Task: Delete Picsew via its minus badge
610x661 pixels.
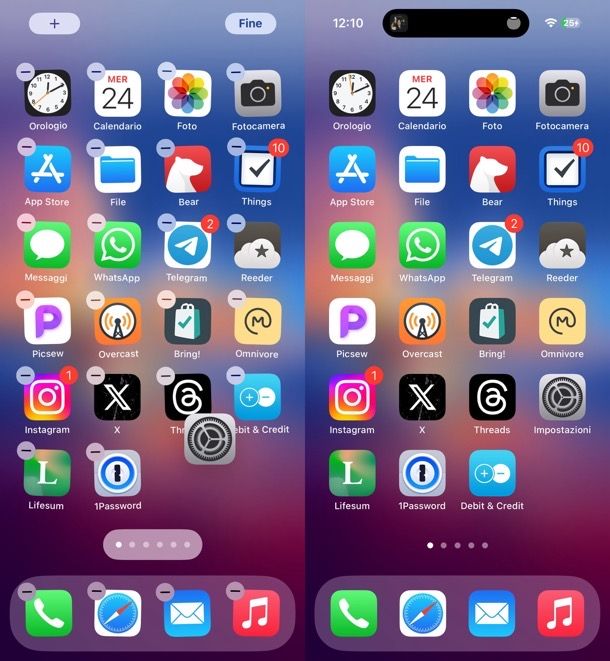Action: pos(27,298)
